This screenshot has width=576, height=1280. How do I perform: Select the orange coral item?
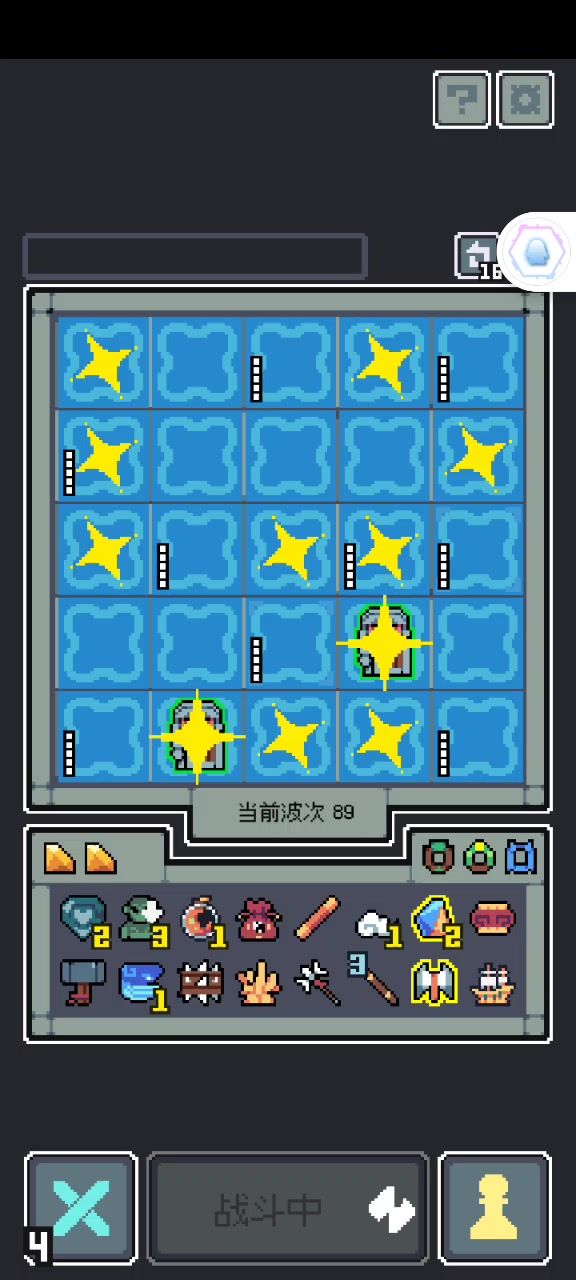259,982
